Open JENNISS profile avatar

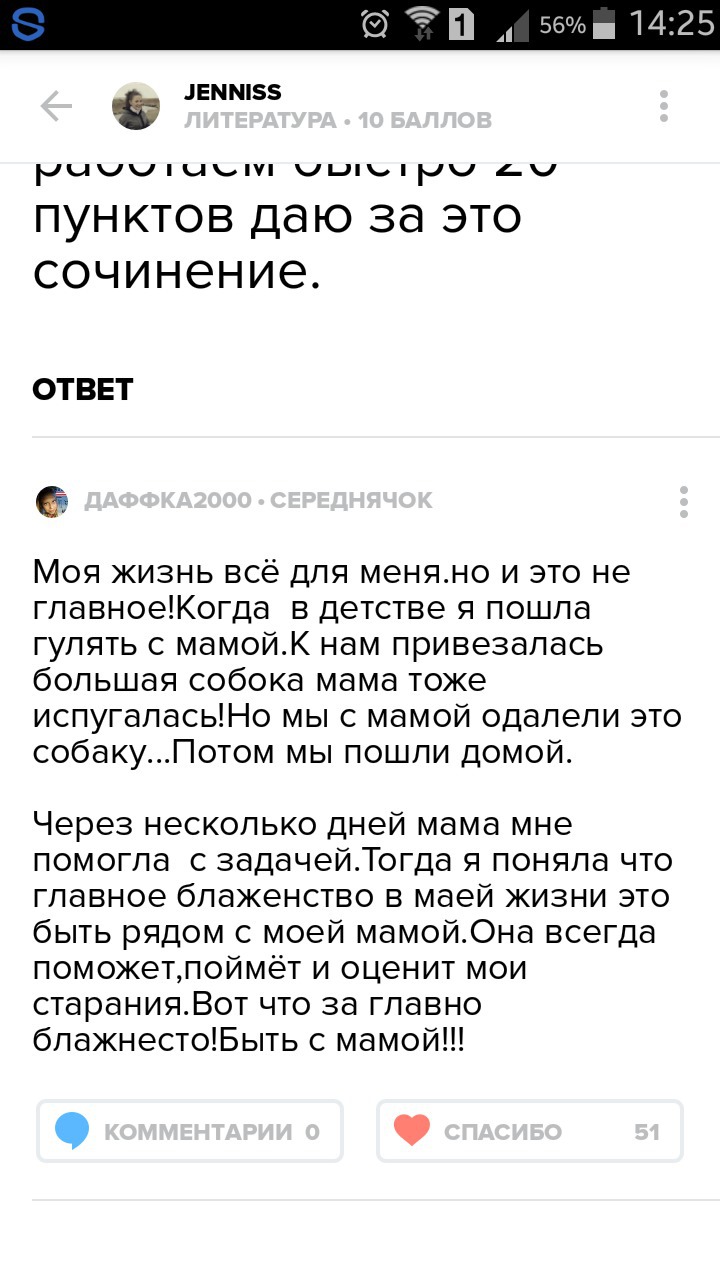point(136,106)
